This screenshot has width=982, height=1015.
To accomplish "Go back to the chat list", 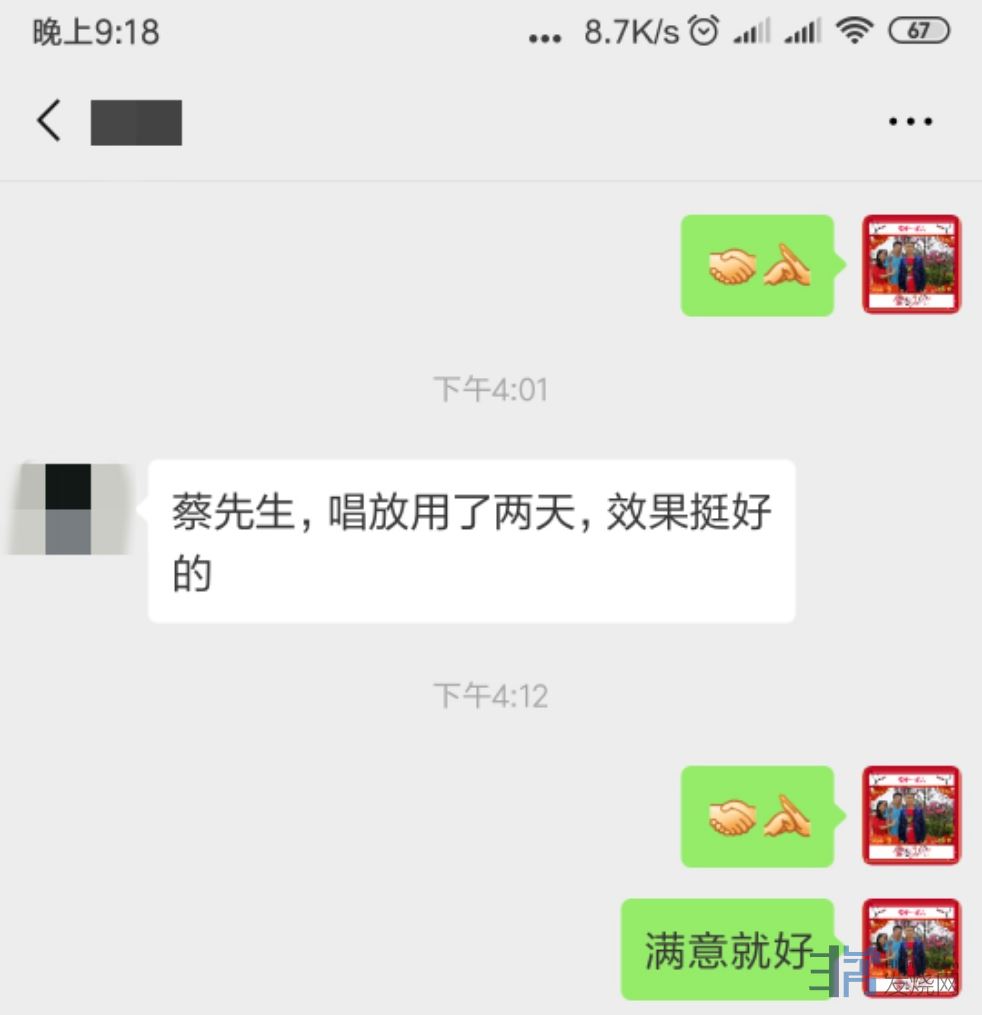I will [x=48, y=122].
